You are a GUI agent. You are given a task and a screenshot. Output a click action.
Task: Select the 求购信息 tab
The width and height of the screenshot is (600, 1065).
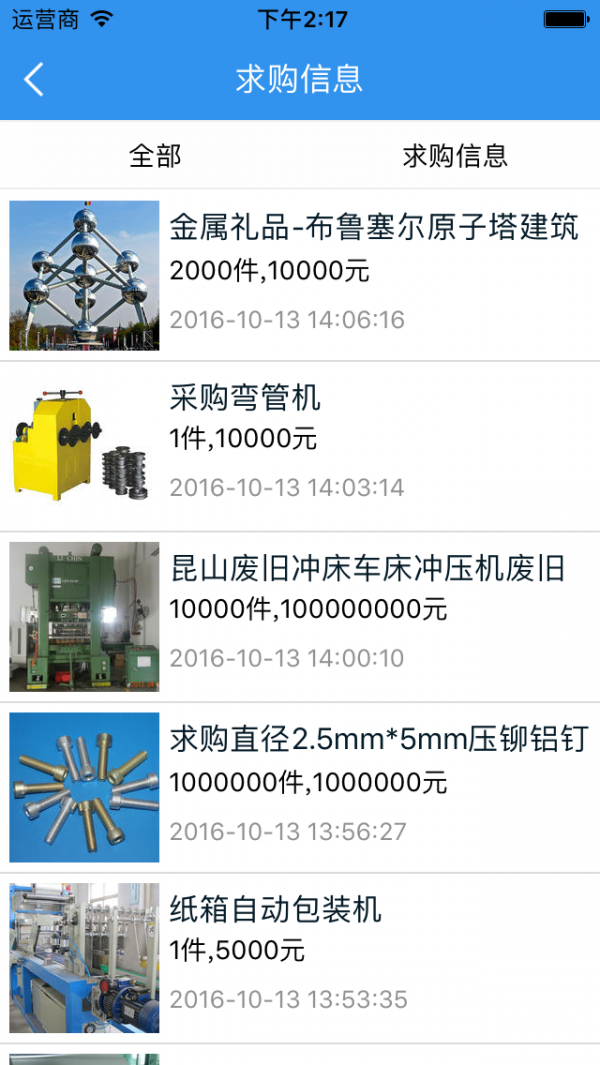455,155
